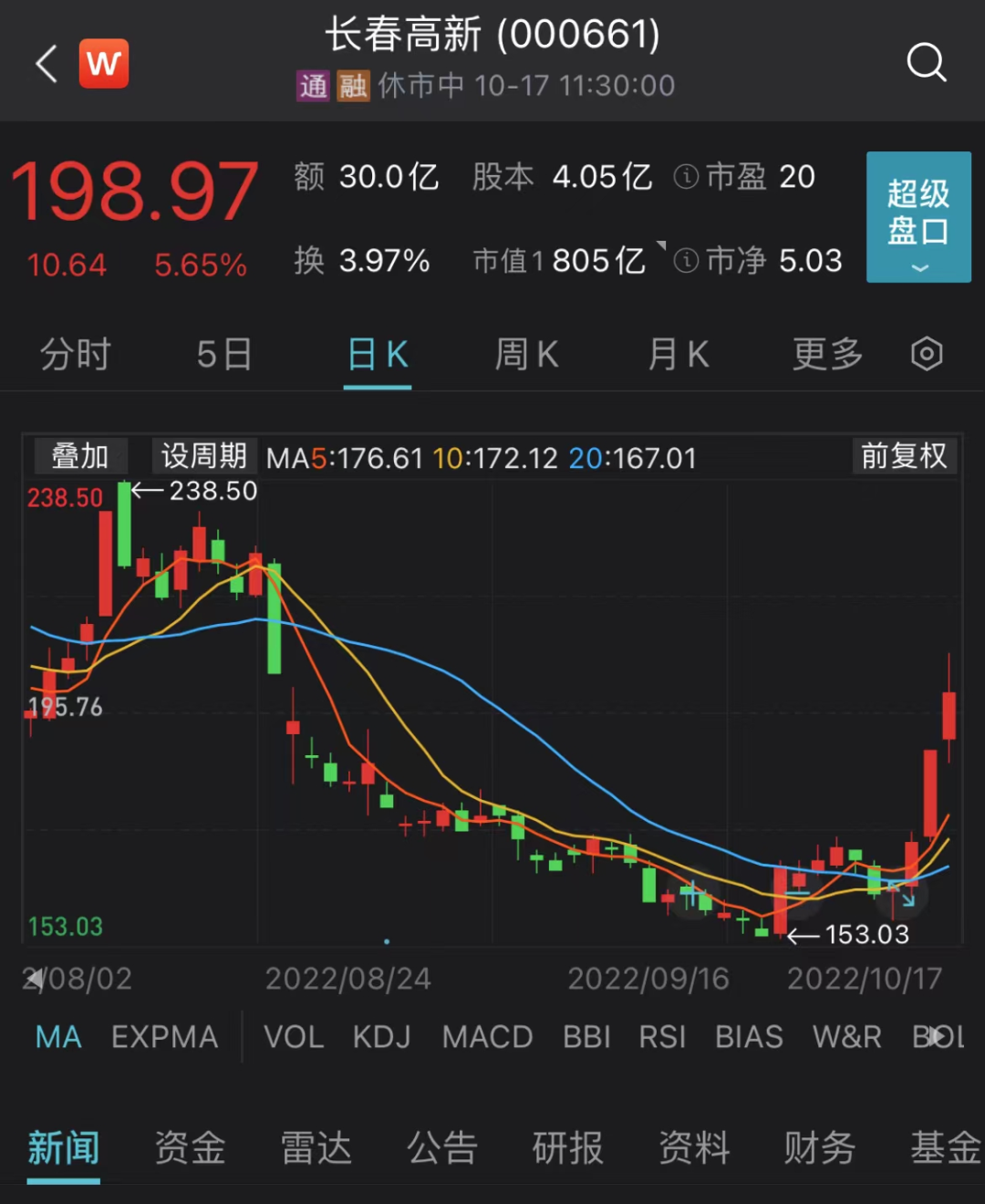Viewport: 985px width, 1204px height.
Task: Select the EXPMA indicator
Action: coord(164,1037)
